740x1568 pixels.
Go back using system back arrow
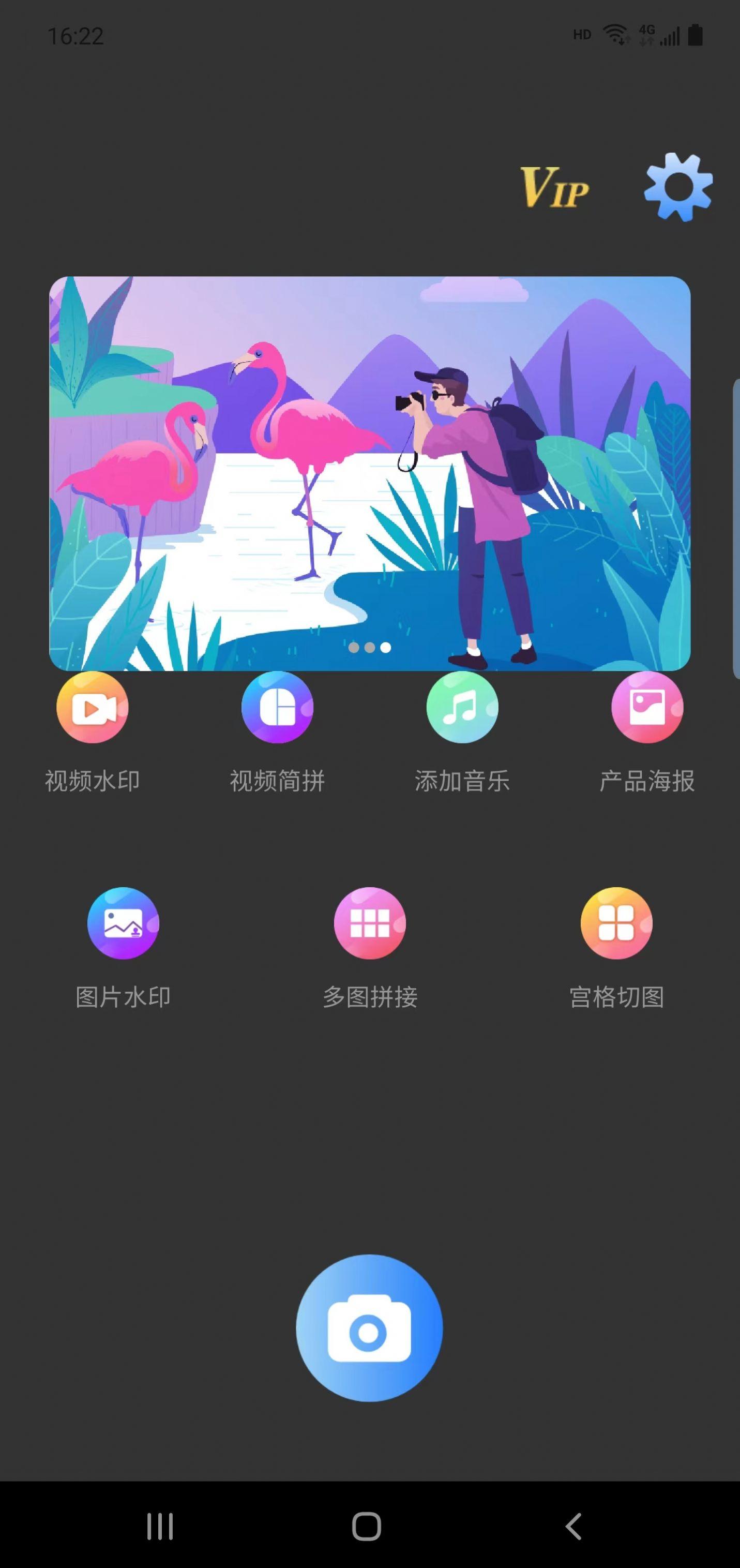coord(573,1526)
